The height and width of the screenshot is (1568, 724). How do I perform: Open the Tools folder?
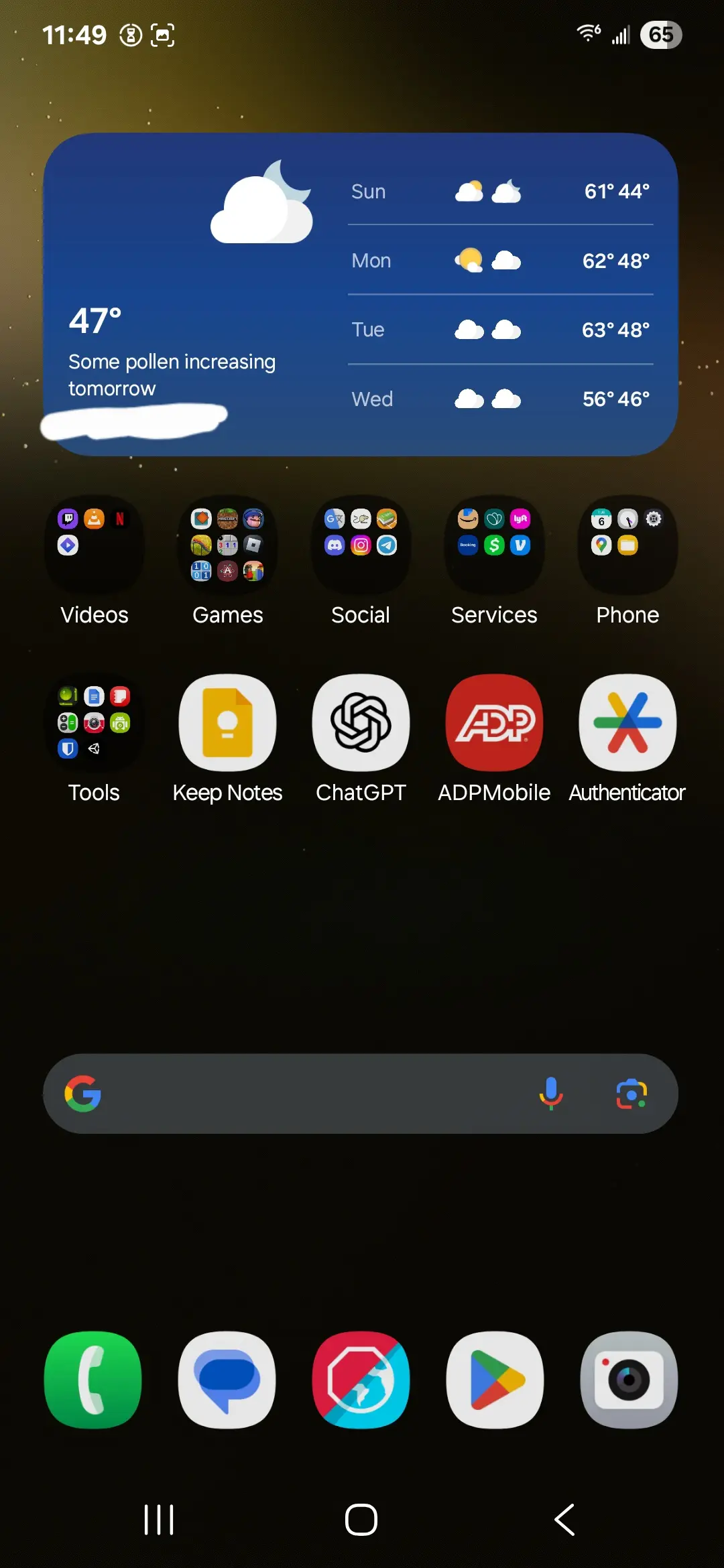[x=94, y=723]
